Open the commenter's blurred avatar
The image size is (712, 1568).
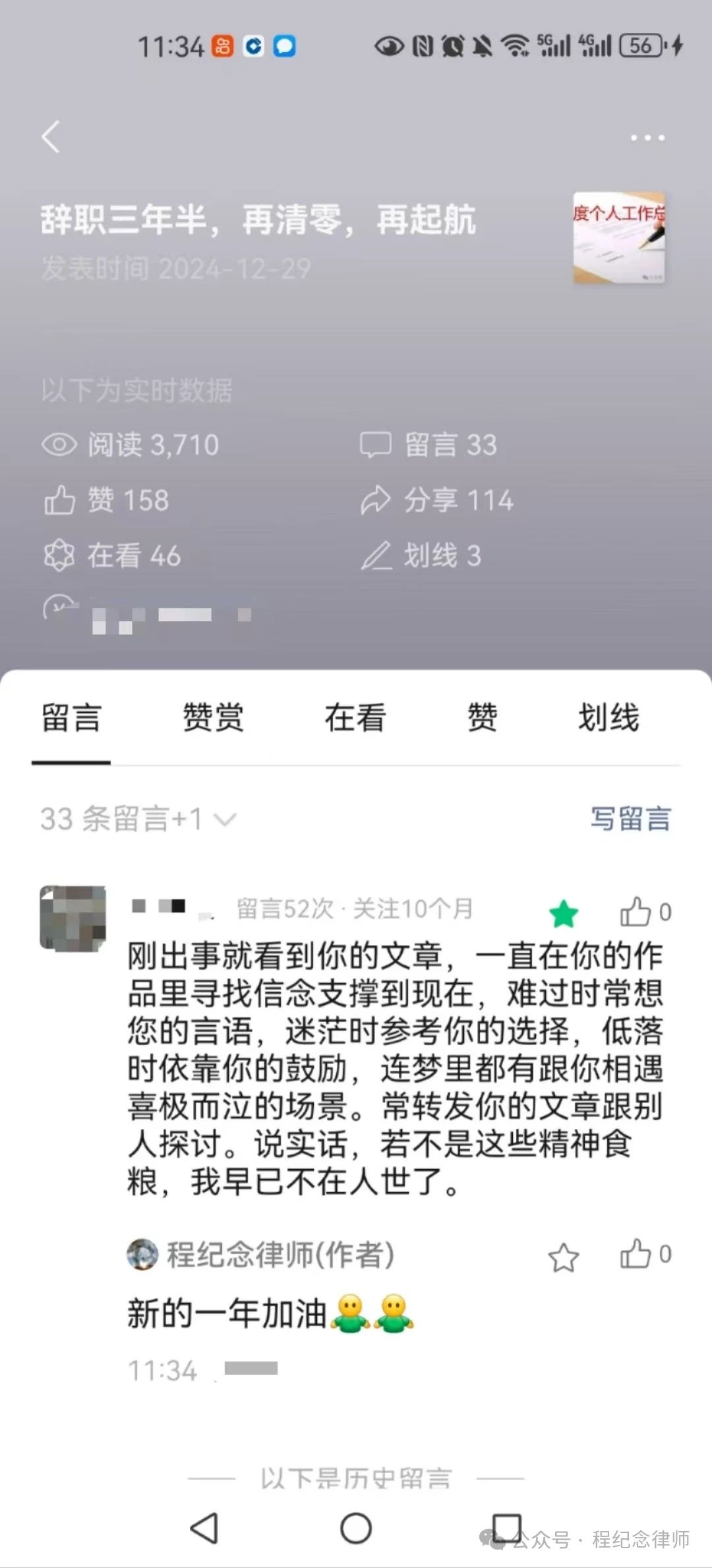73,918
